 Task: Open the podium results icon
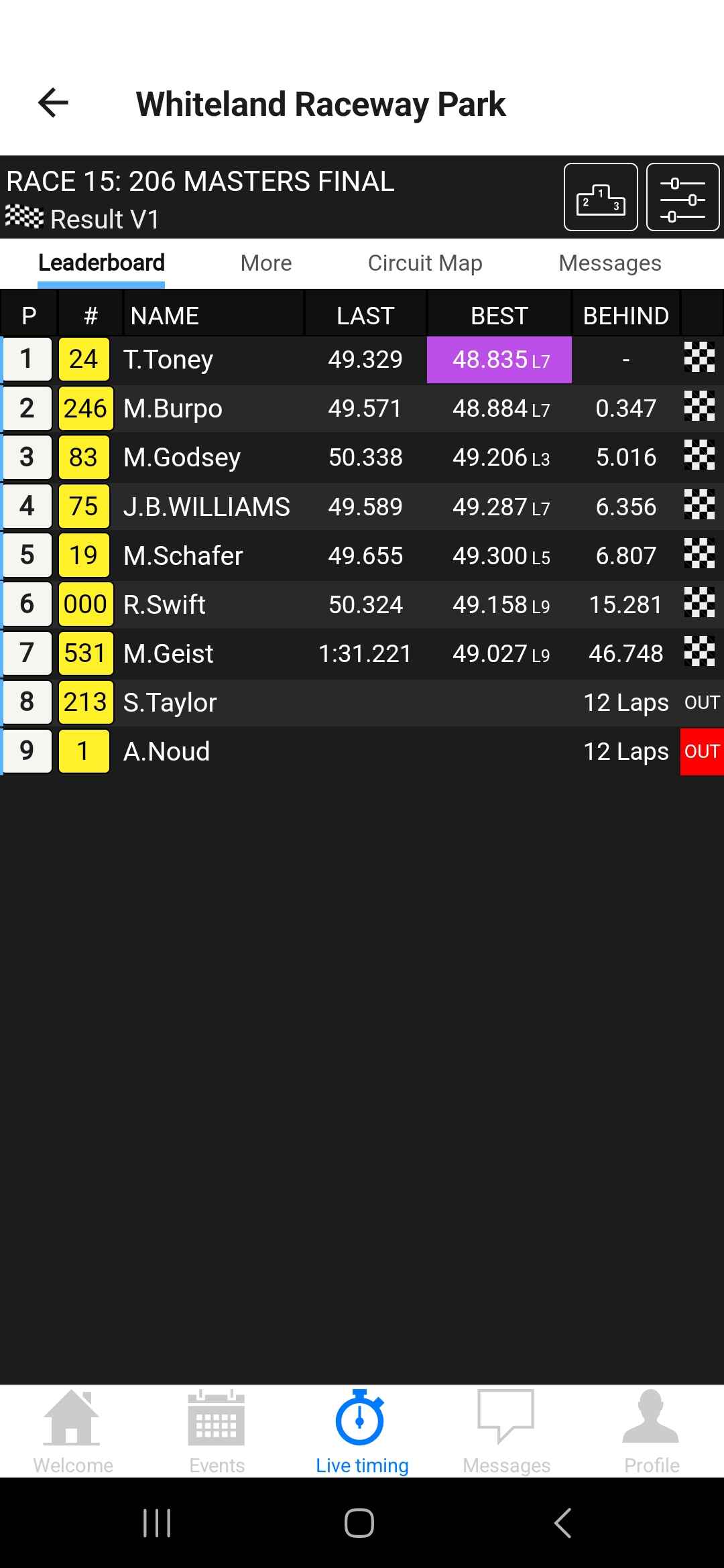coord(601,197)
